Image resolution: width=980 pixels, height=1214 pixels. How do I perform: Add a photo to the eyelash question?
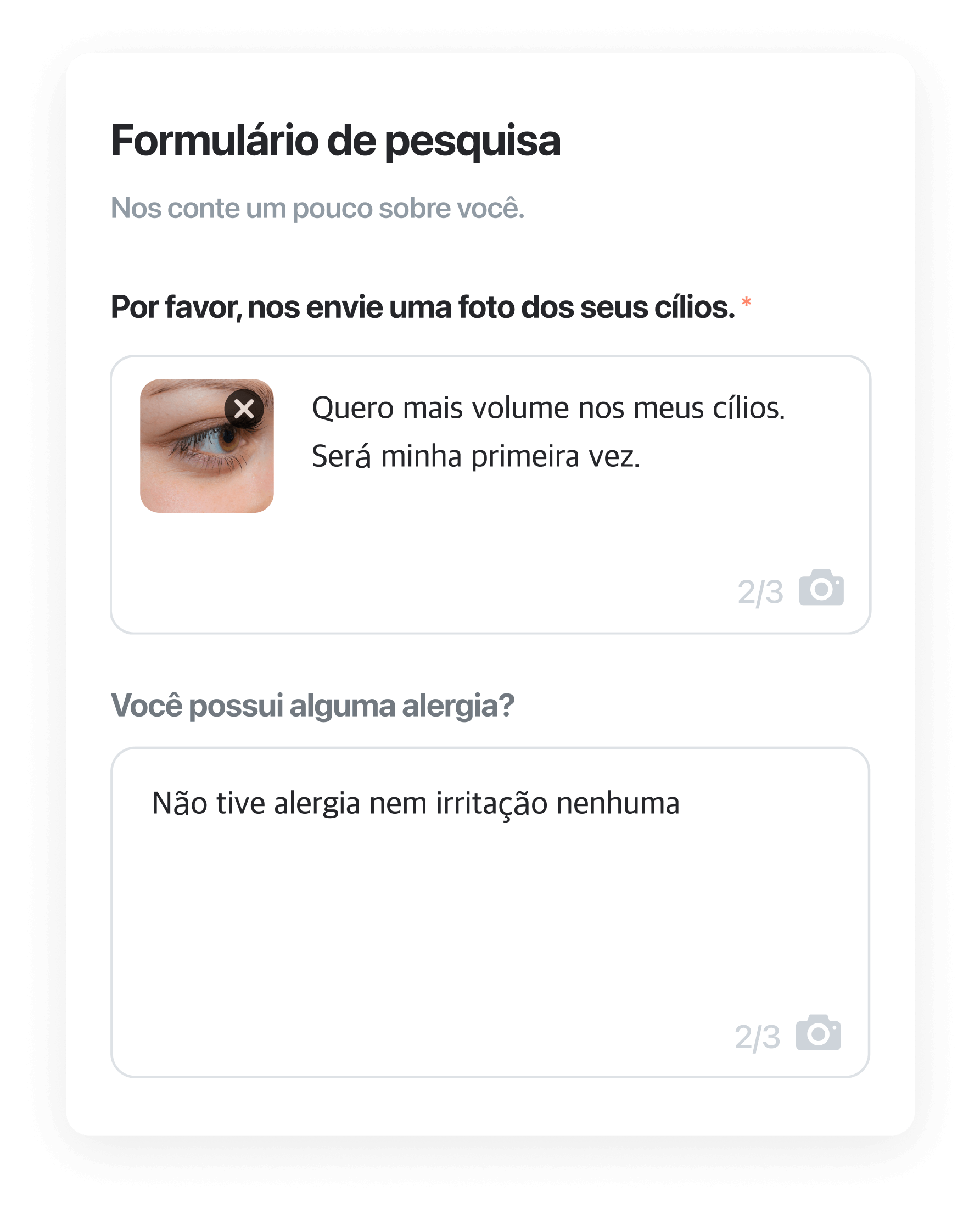(x=821, y=589)
